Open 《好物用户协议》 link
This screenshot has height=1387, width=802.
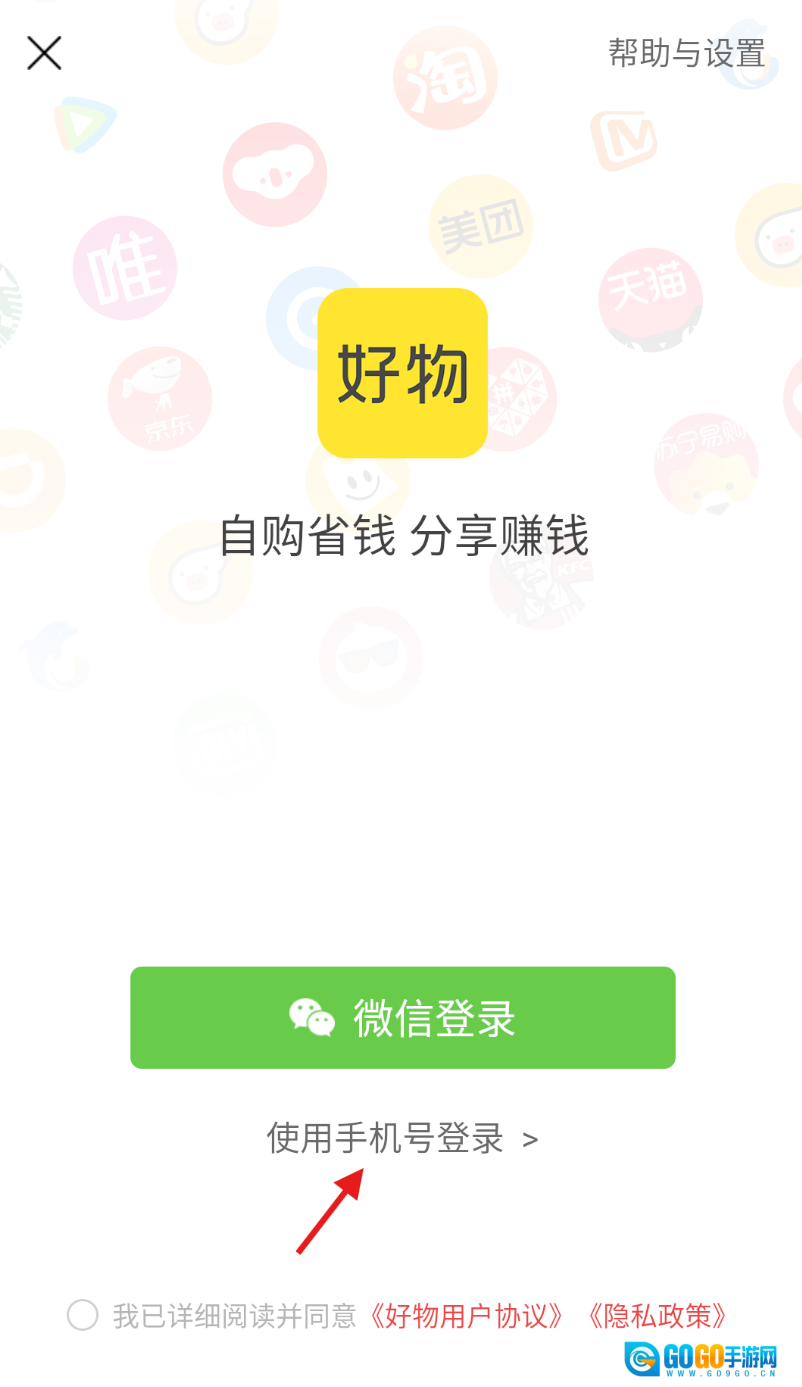click(x=466, y=1316)
